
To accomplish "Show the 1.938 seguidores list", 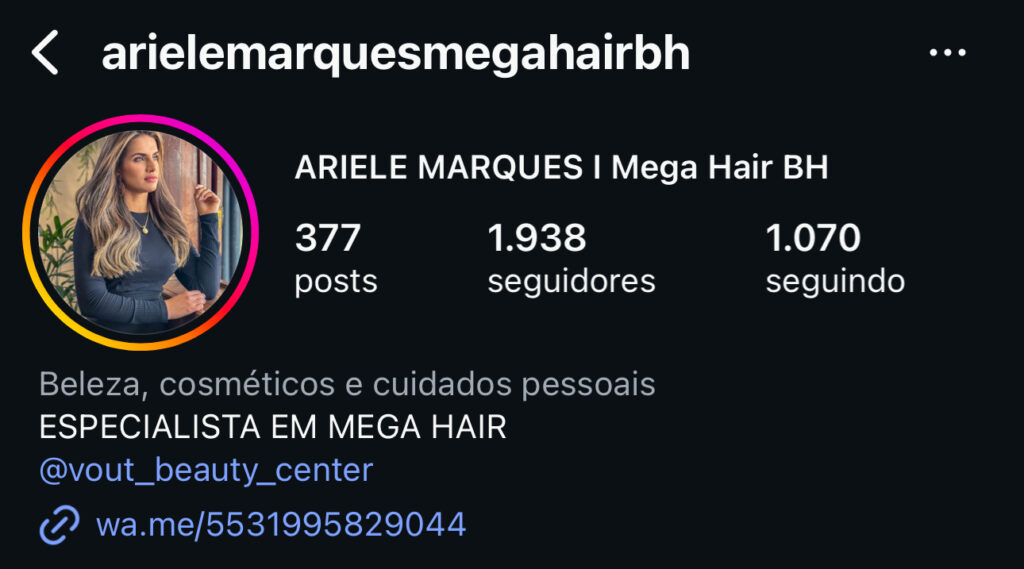I will 570,258.
